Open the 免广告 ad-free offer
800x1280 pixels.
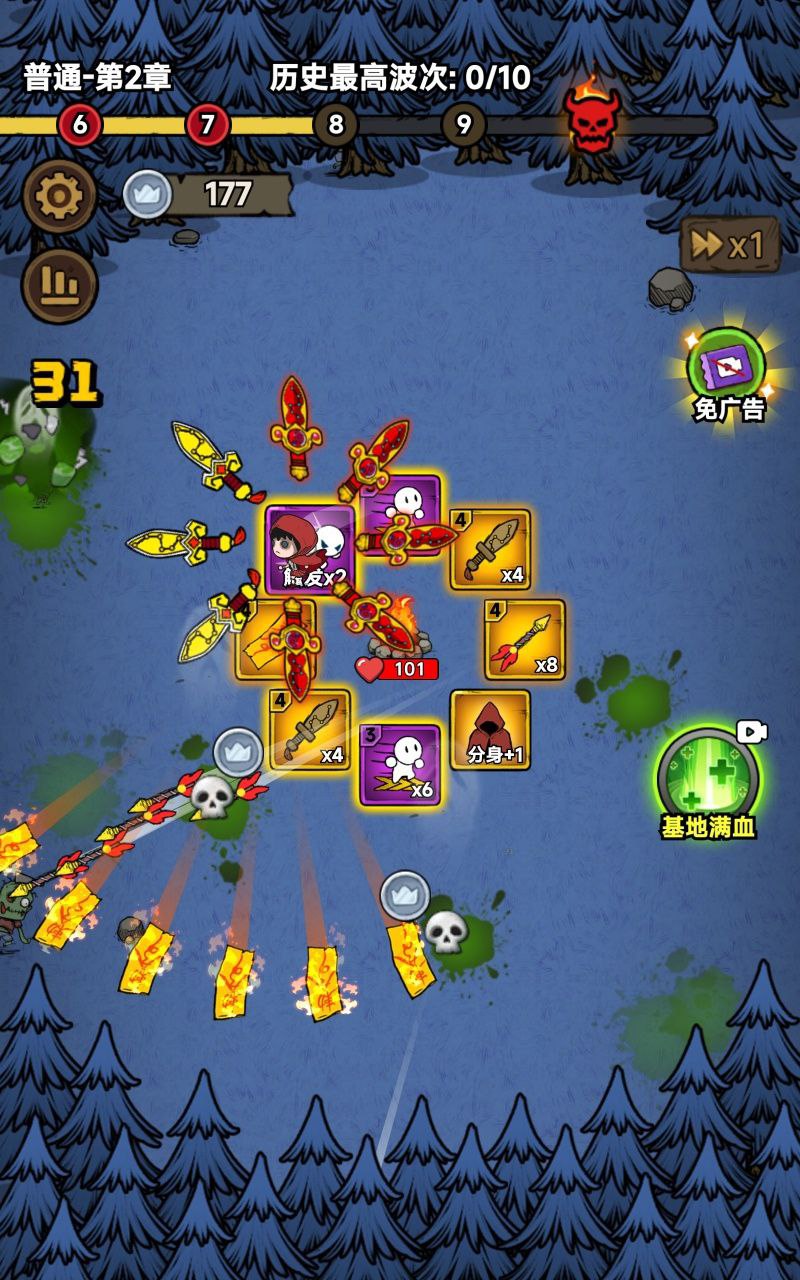727,372
